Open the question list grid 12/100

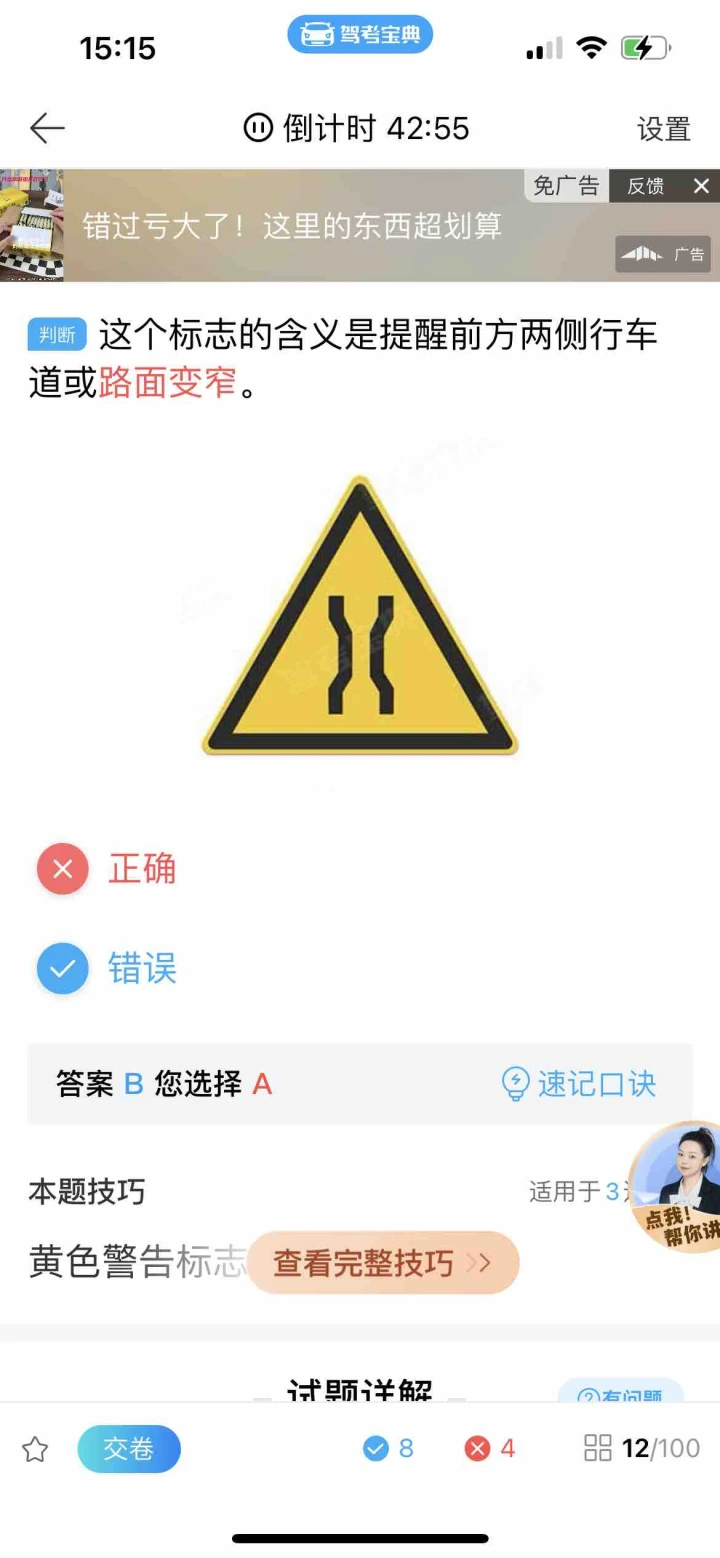641,1448
